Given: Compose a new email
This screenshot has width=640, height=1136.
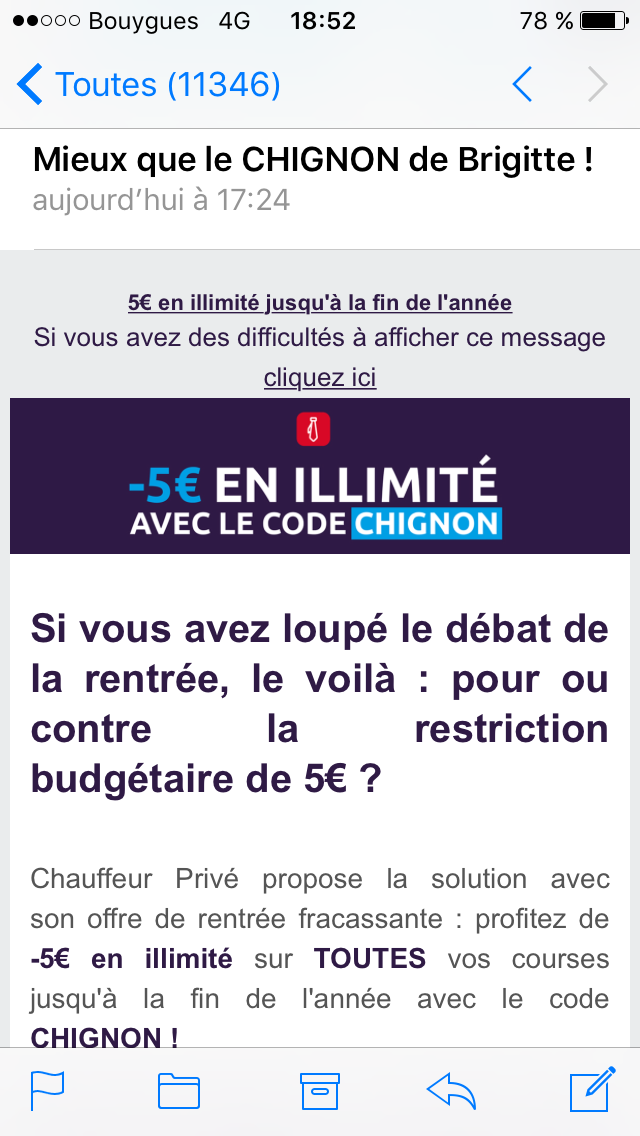Looking at the screenshot, I should pyautogui.click(x=592, y=1089).
